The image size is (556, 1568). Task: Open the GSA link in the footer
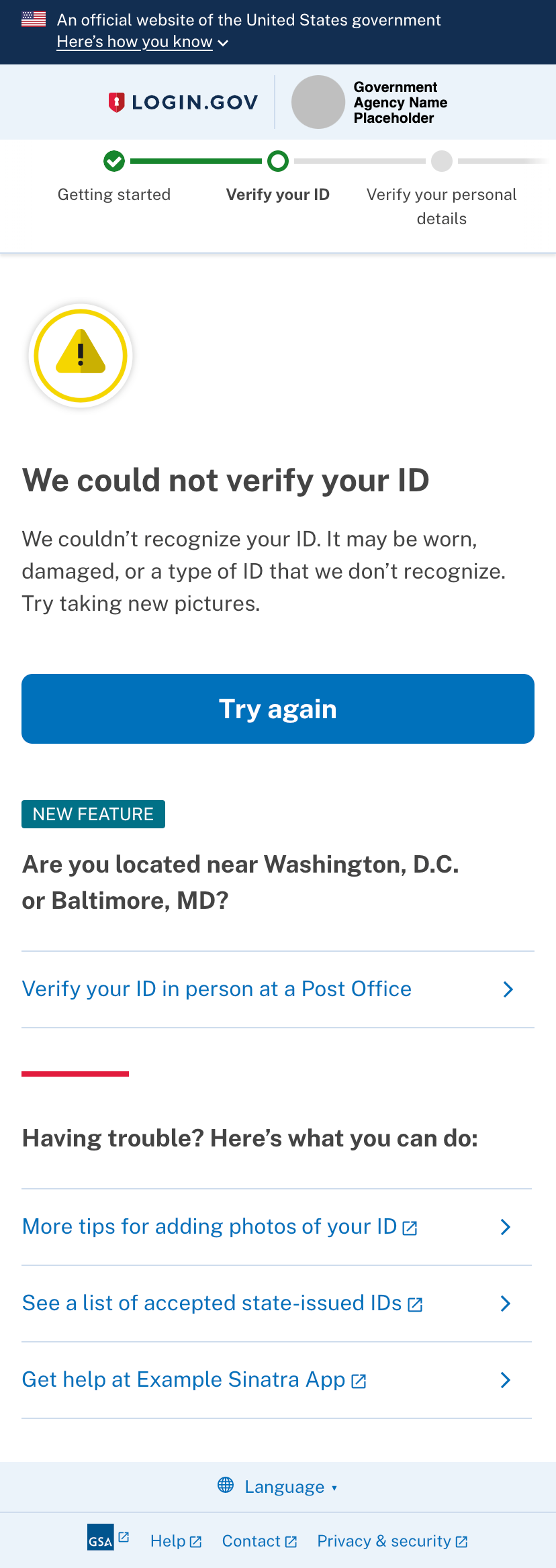(x=101, y=1537)
